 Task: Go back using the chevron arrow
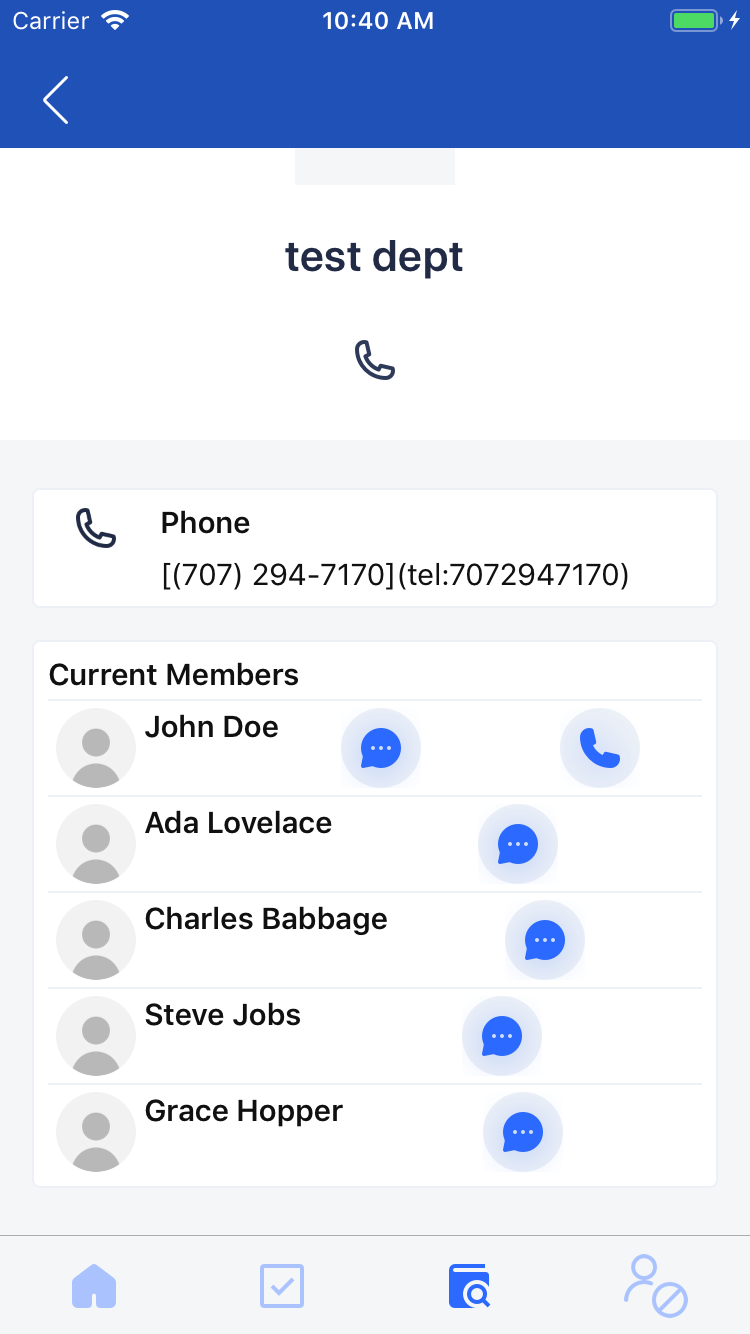[55, 99]
